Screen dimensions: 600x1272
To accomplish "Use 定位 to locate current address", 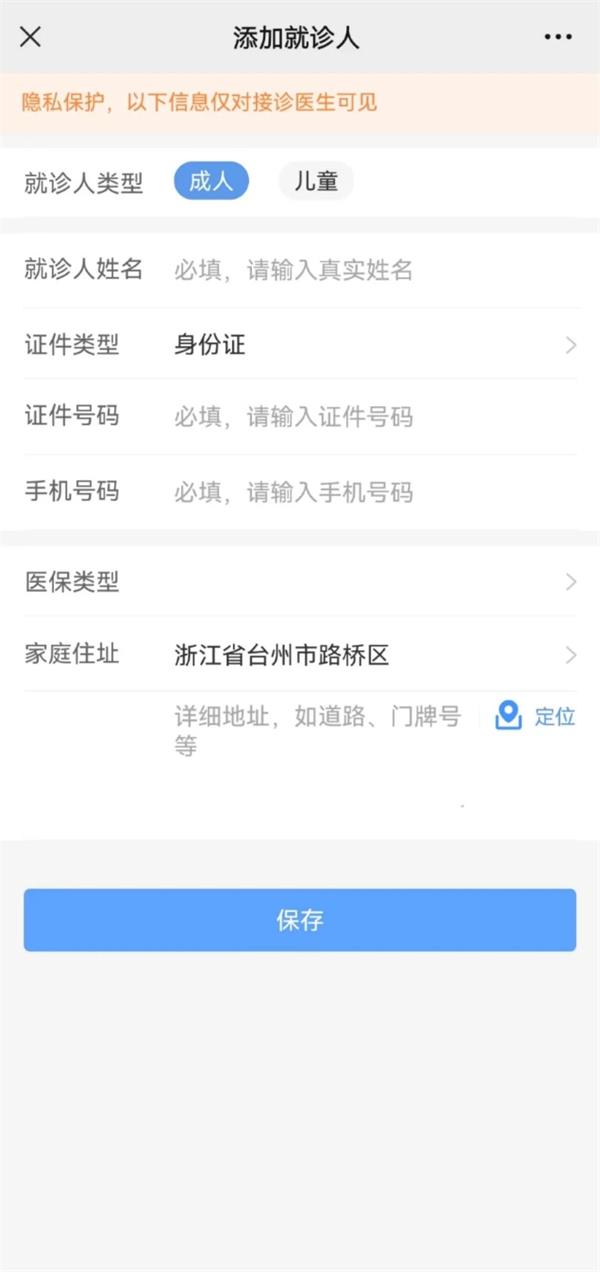I will point(536,716).
